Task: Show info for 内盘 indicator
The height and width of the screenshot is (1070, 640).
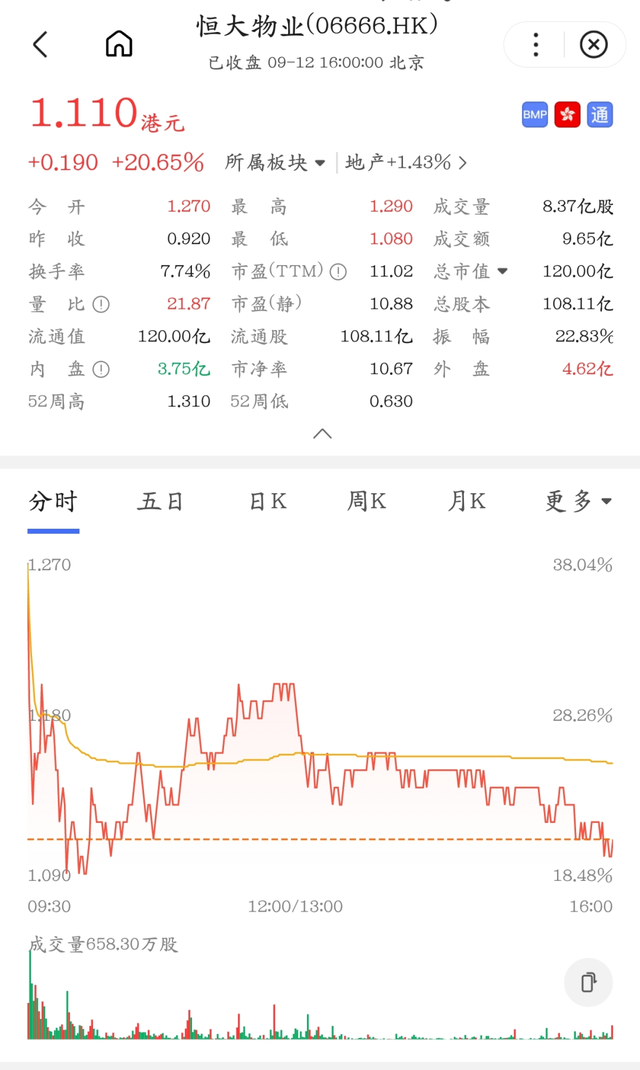Action: tap(101, 369)
